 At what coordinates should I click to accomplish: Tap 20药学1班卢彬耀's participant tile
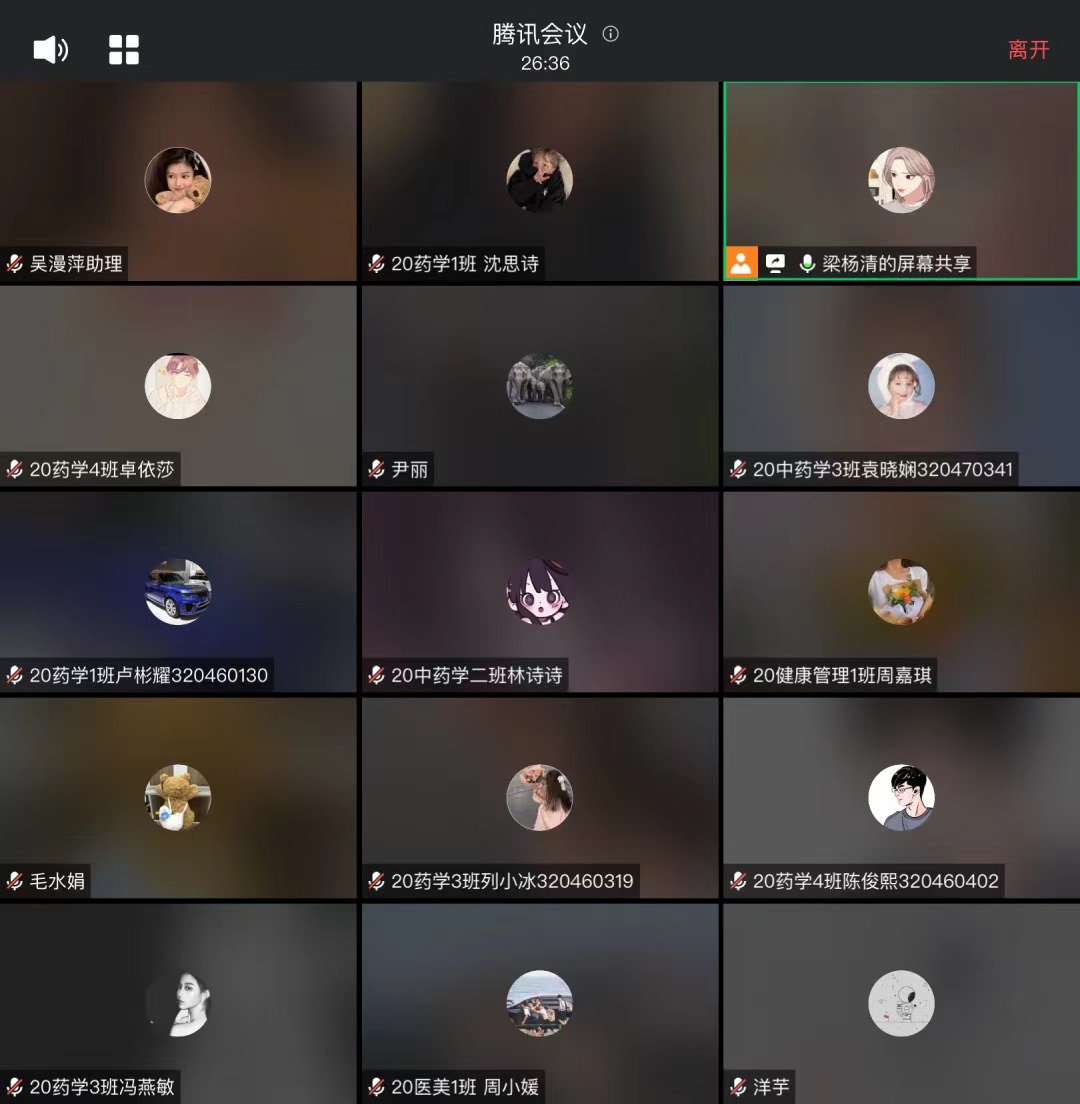point(178,592)
